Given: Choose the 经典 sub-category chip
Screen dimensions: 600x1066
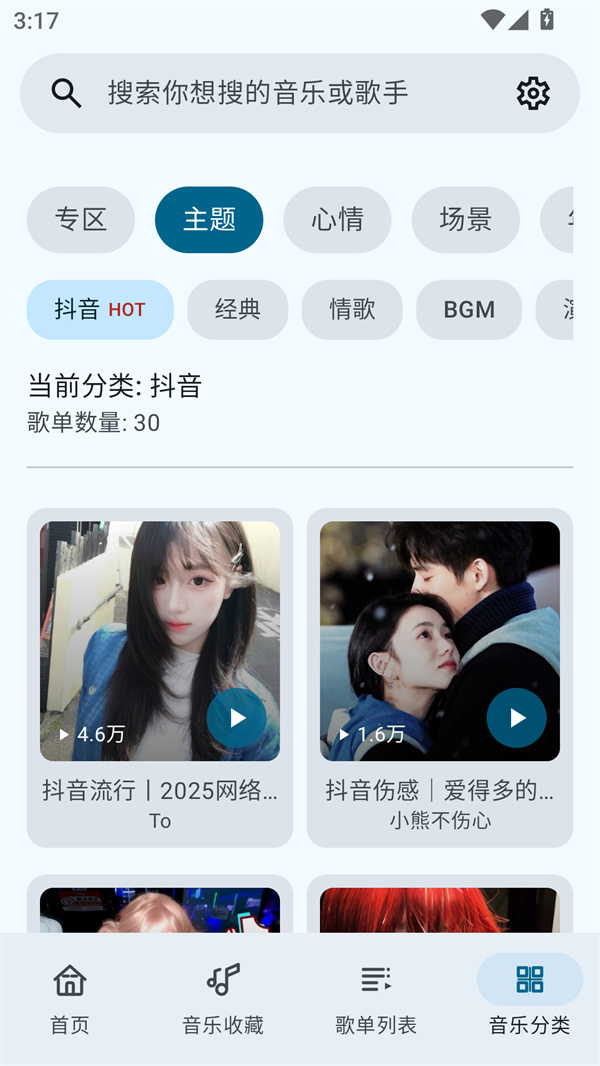Looking at the screenshot, I should pyautogui.click(x=238, y=310).
